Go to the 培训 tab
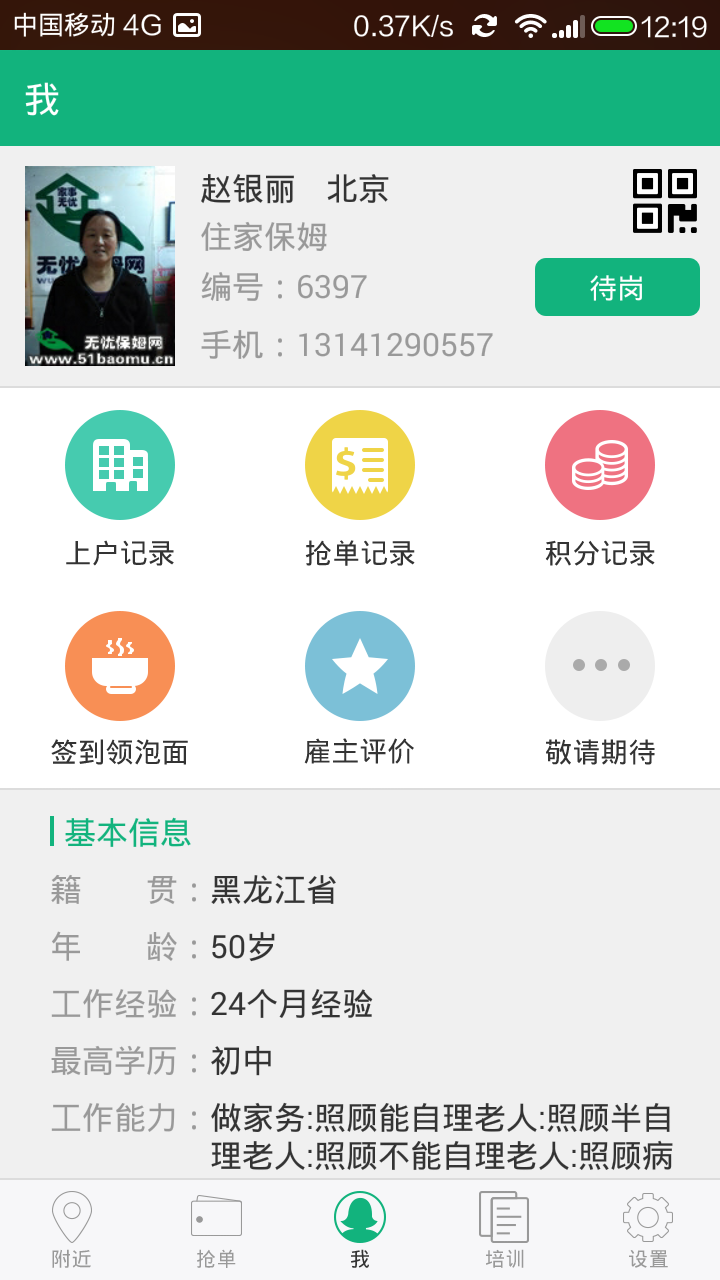720x1280 pixels. pos(504,1230)
